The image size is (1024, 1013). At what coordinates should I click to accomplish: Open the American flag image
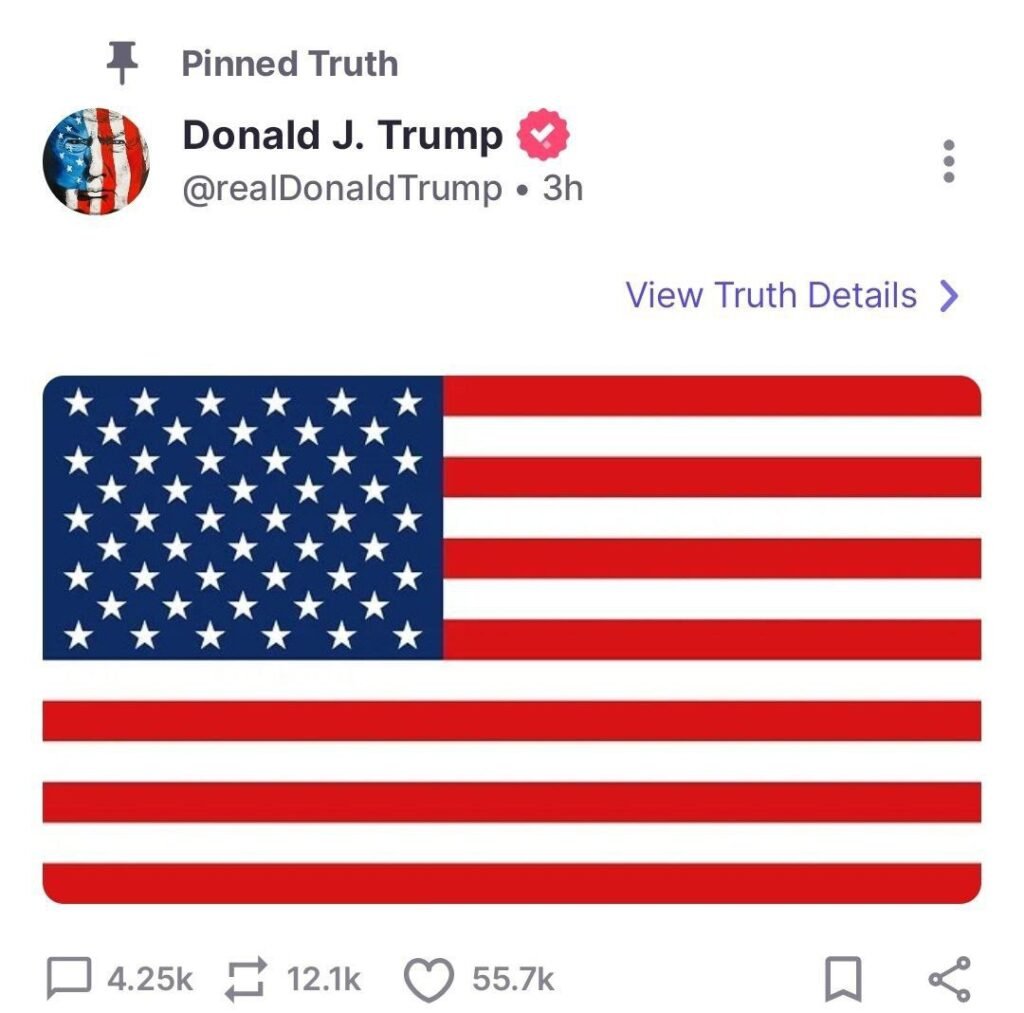[511, 639]
